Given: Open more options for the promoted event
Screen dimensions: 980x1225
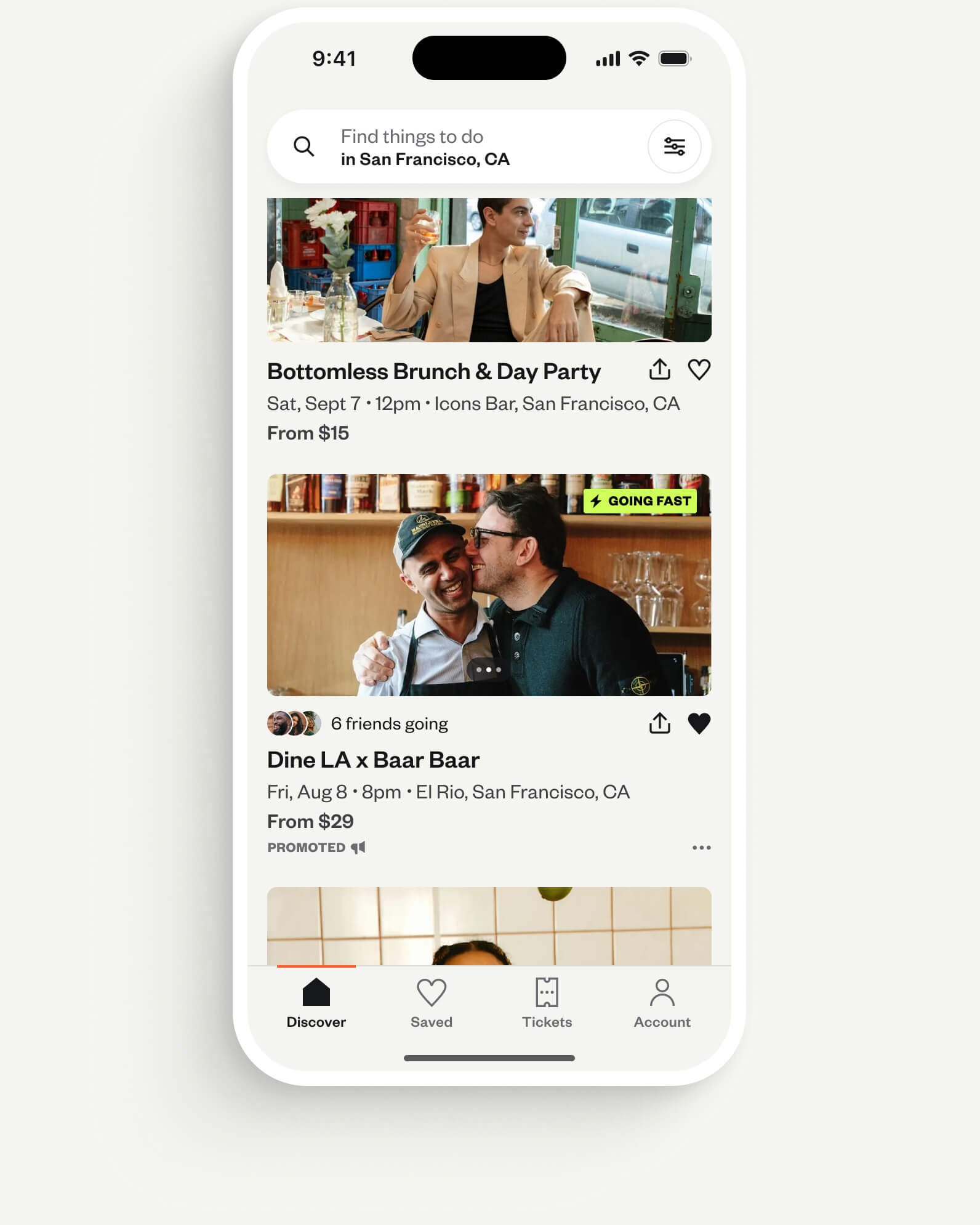Looking at the screenshot, I should [701, 848].
